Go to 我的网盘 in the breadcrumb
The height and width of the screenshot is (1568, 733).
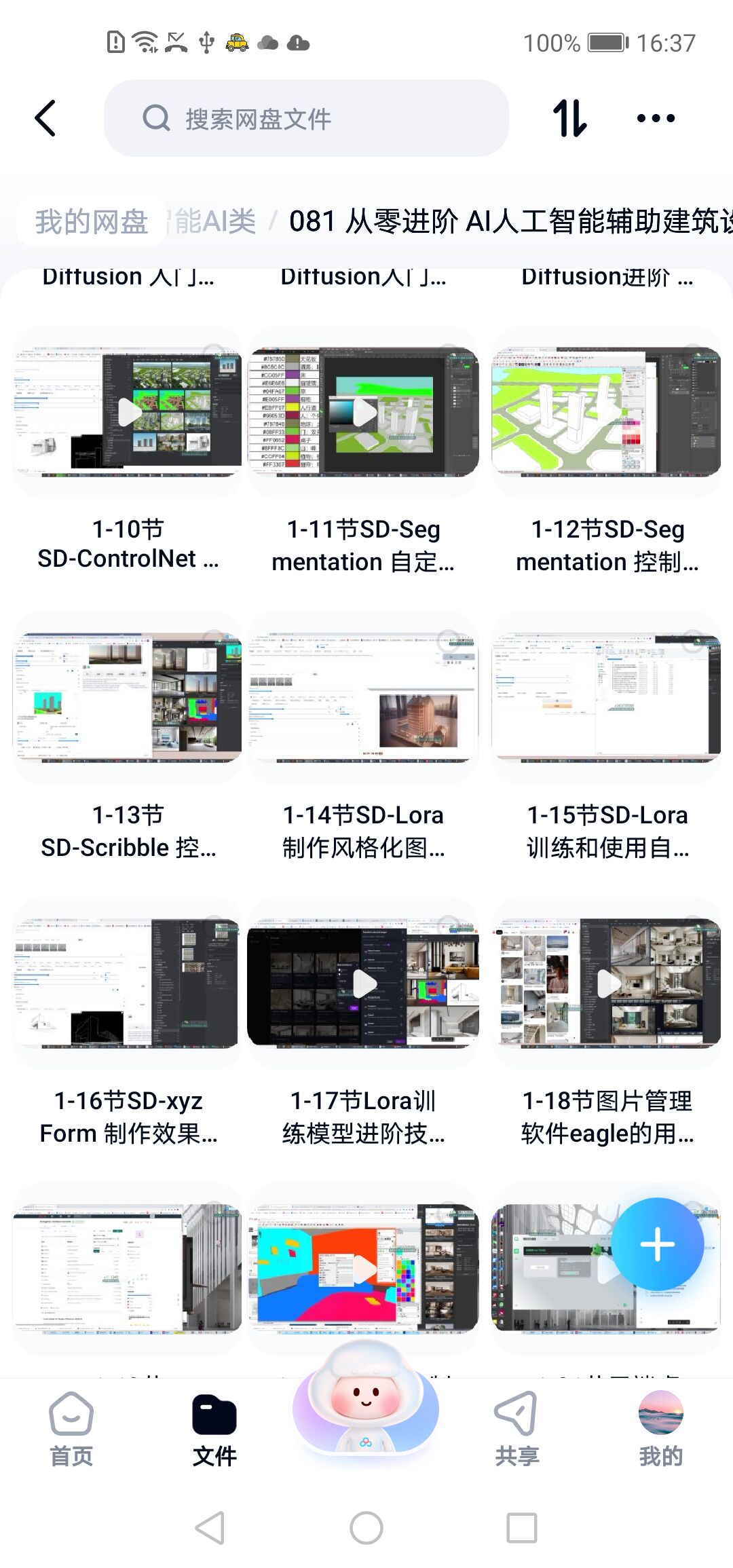tap(92, 221)
